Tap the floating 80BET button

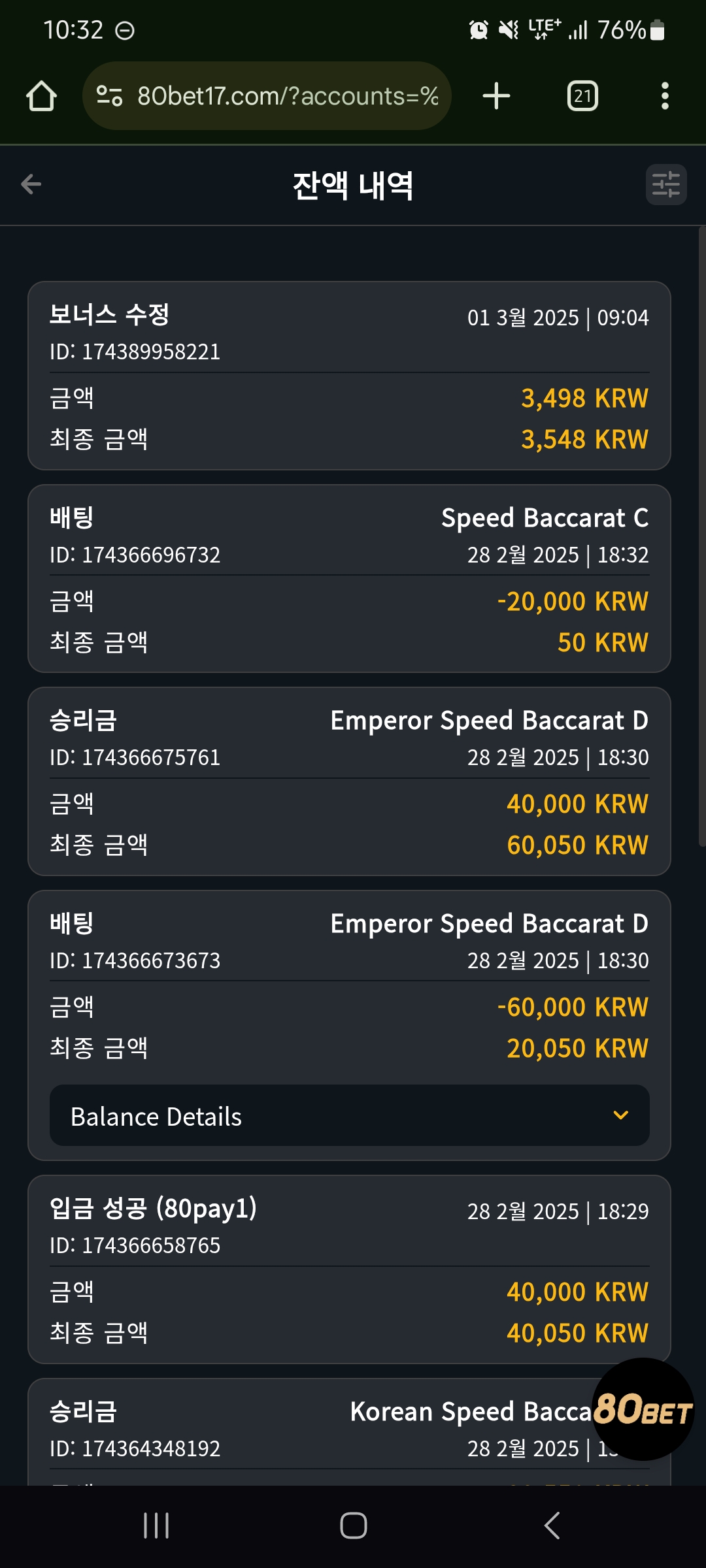[x=643, y=1410]
